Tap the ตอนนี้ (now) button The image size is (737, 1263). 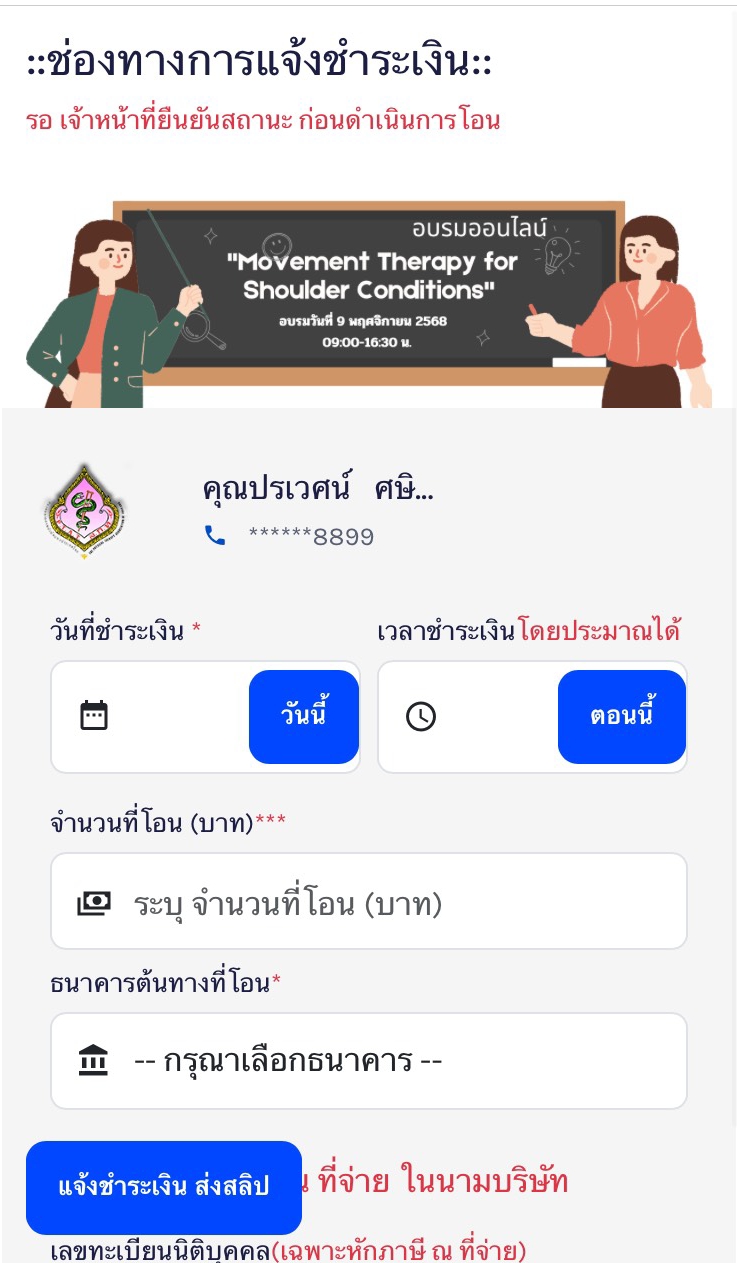click(621, 716)
